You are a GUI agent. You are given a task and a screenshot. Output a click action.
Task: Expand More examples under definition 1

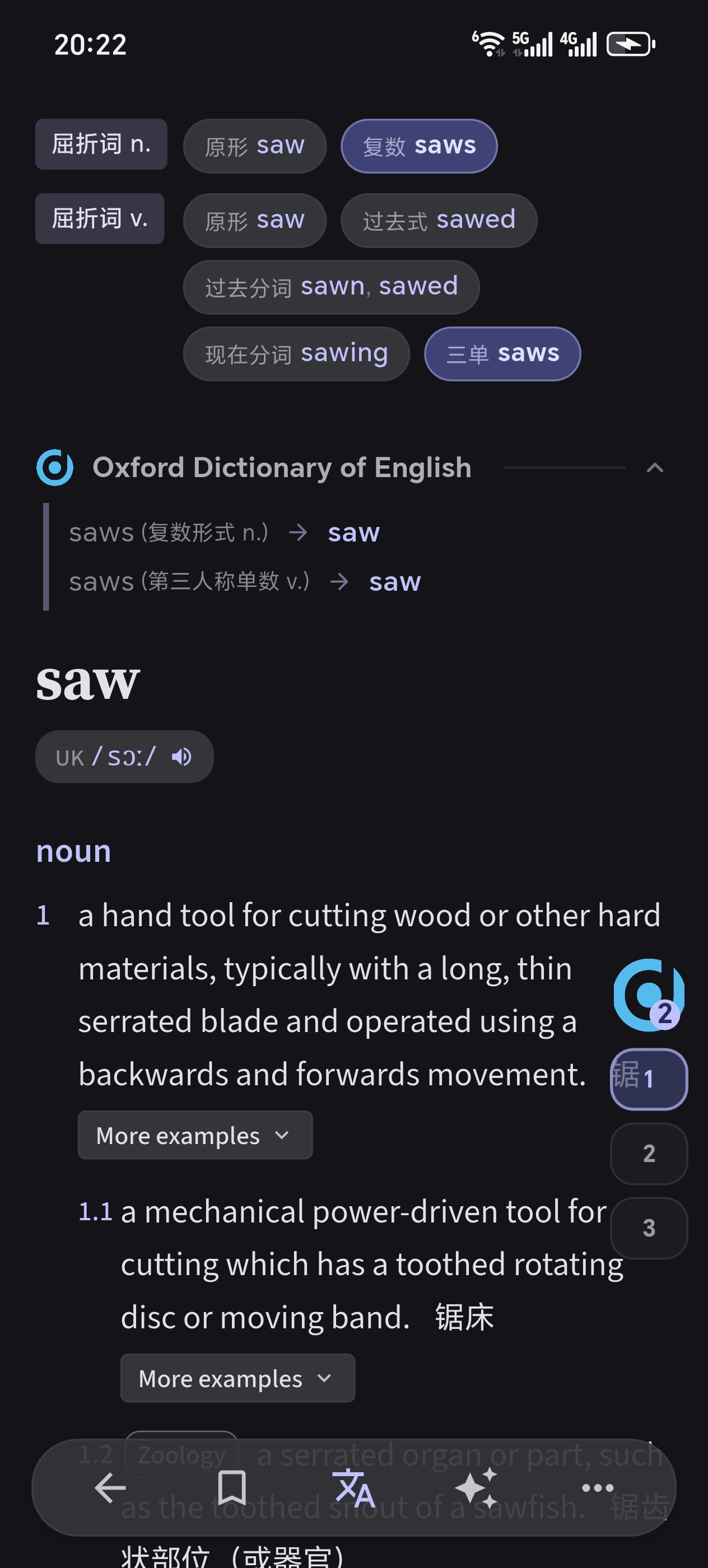point(195,1135)
